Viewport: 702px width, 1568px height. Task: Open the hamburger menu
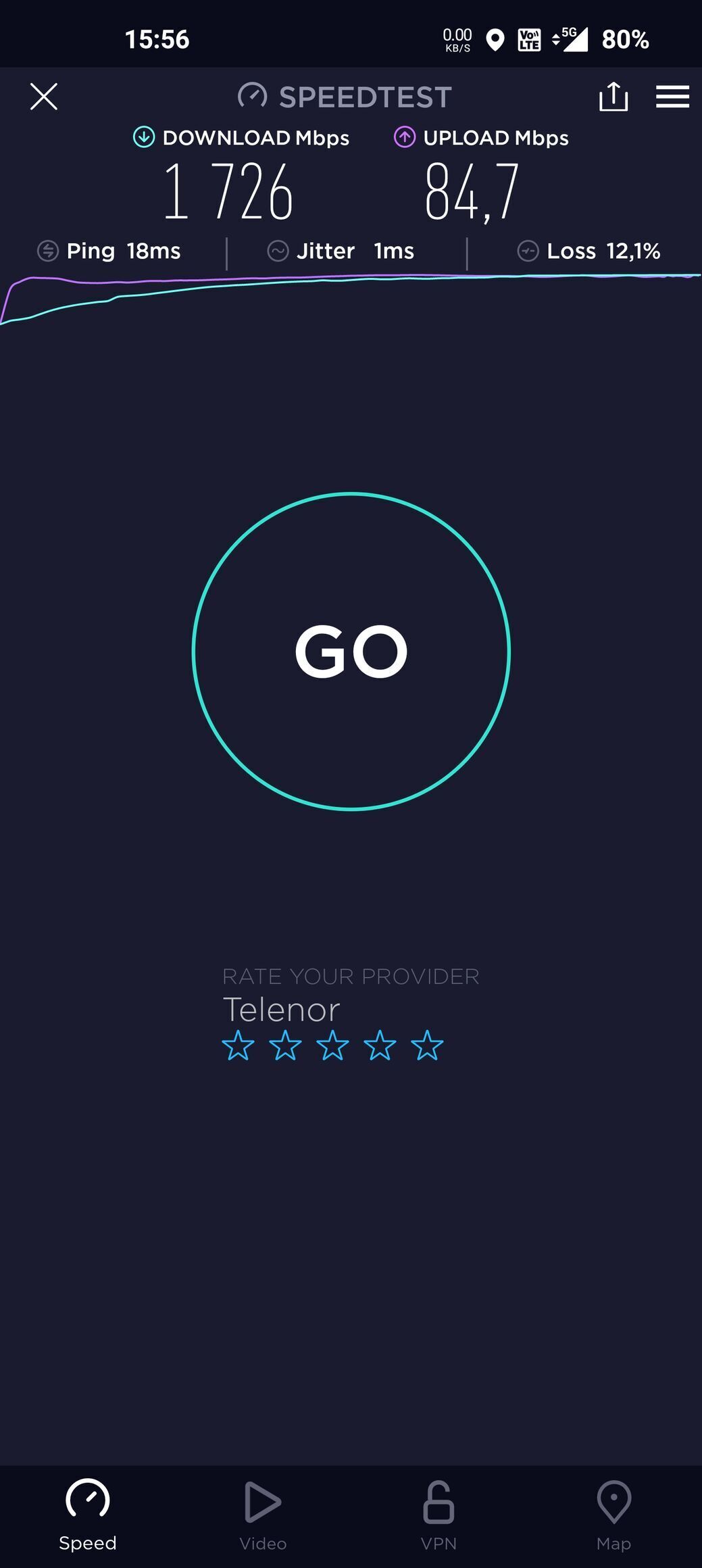point(672,97)
